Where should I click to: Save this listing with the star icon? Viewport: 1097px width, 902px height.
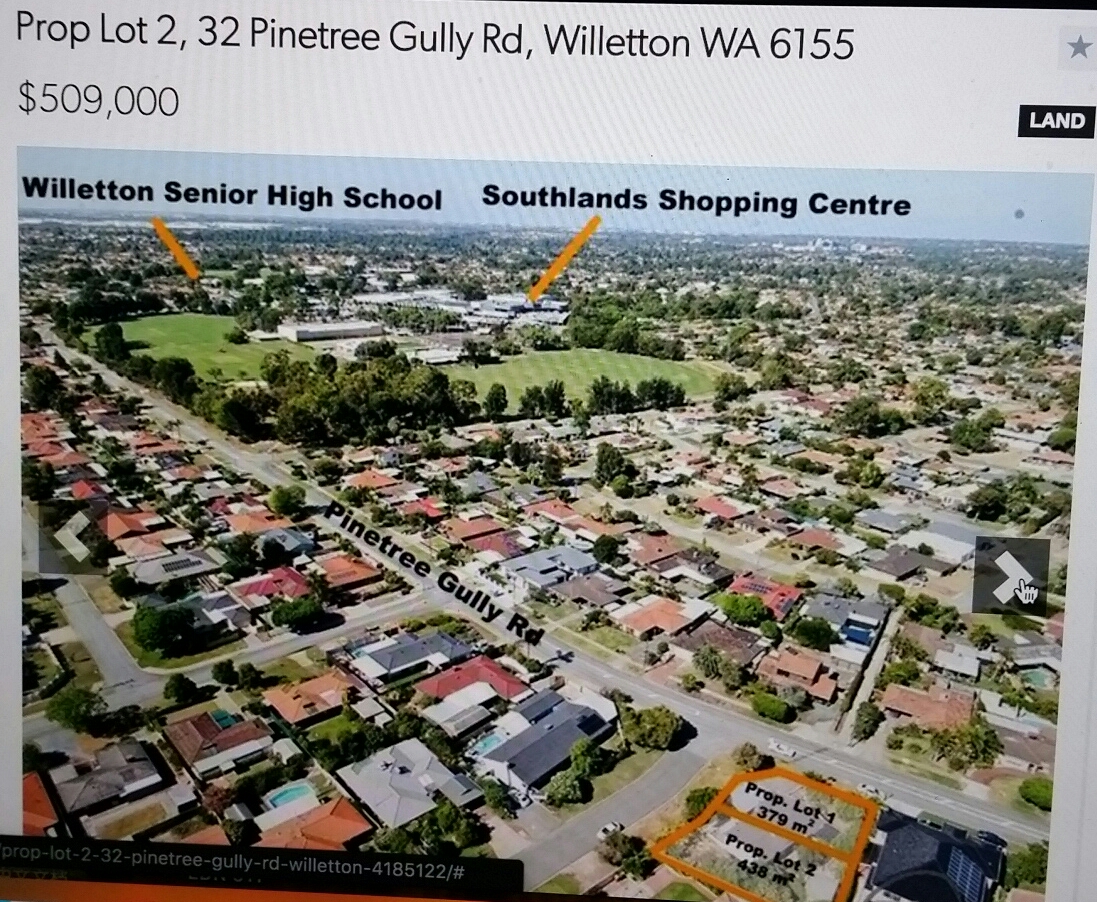point(1078,47)
